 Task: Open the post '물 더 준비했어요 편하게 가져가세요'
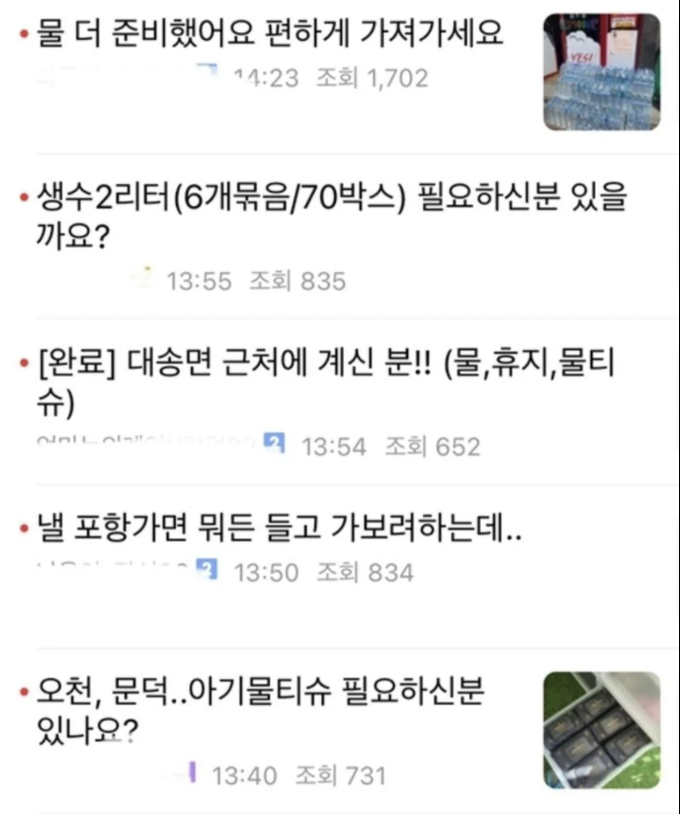point(270,37)
